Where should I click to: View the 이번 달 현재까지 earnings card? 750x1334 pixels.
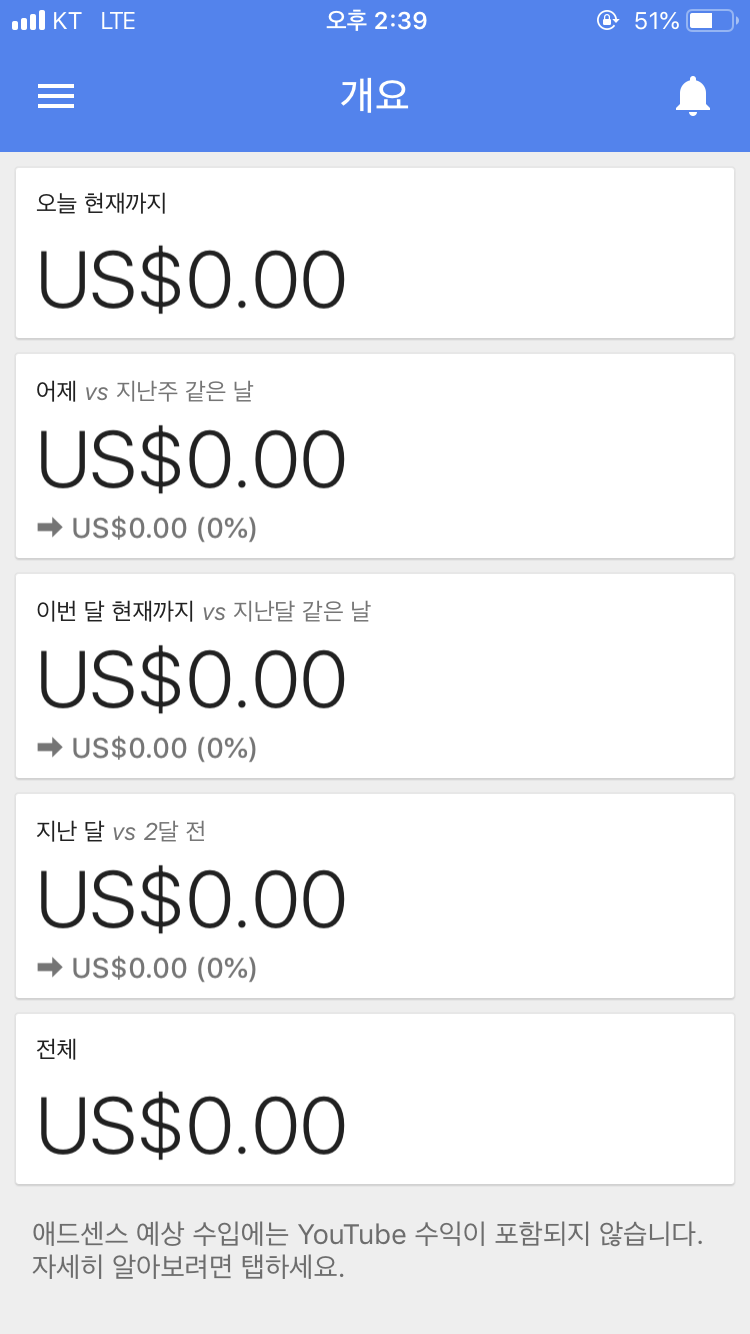375,676
